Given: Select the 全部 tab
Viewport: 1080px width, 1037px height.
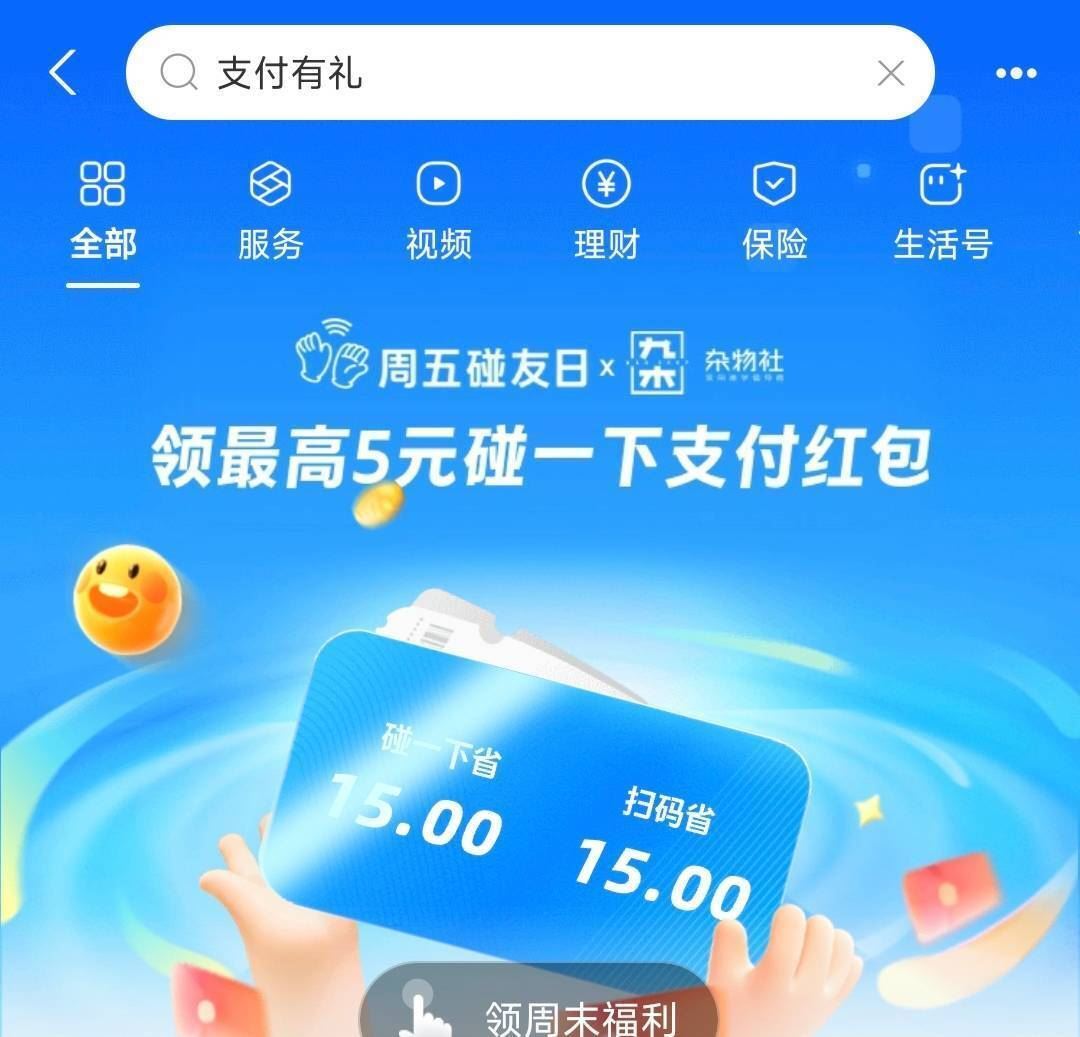Looking at the screenshot, I should (103, 212).
